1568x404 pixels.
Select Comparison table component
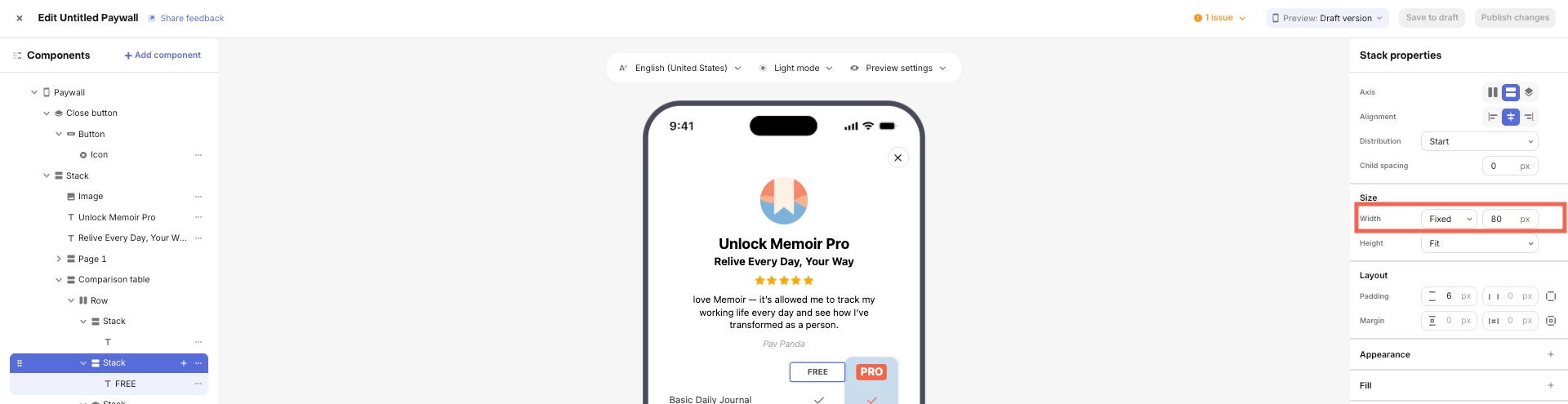pos(114,280)
